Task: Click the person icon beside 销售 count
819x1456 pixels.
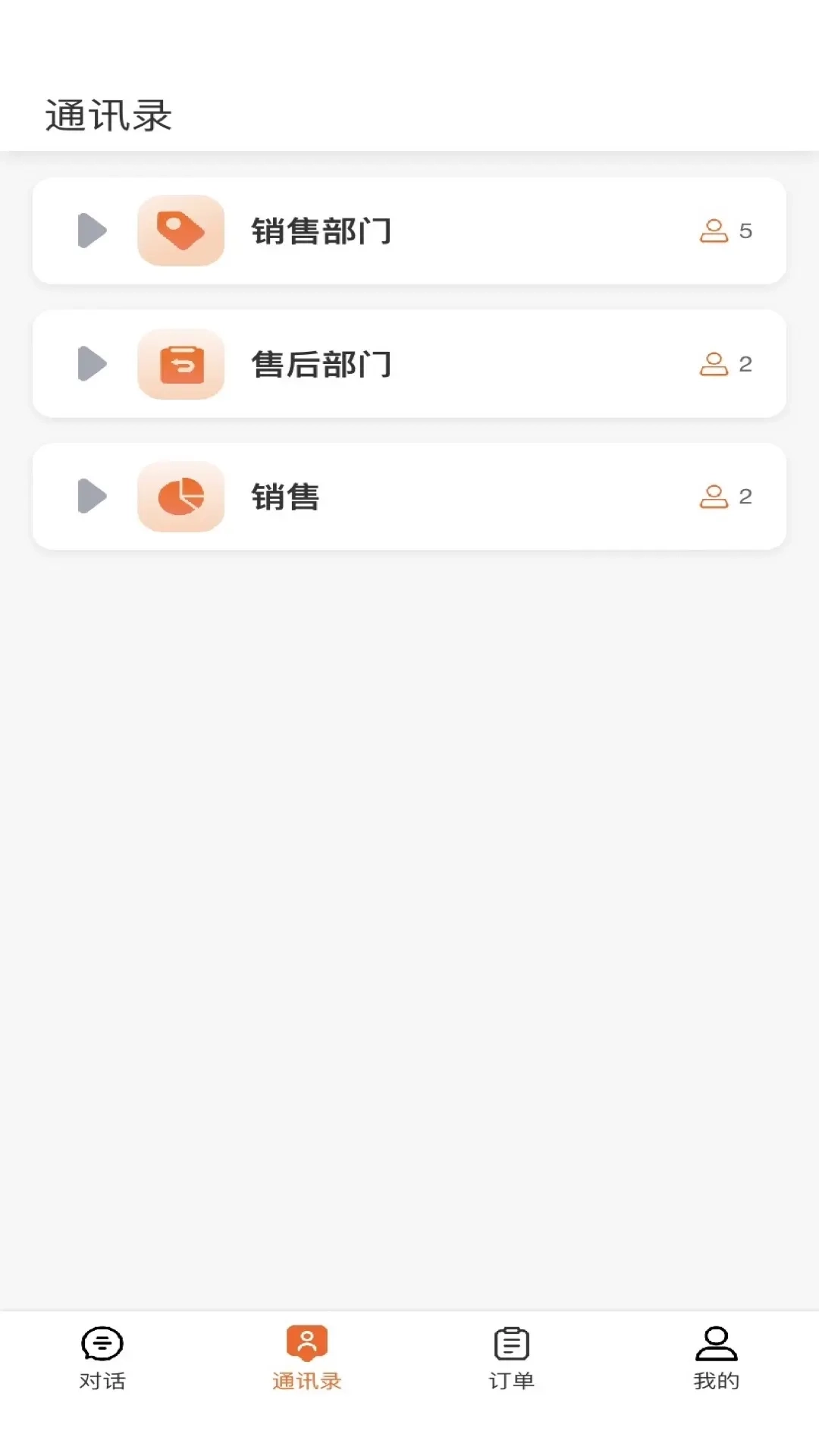Action: 714,497
